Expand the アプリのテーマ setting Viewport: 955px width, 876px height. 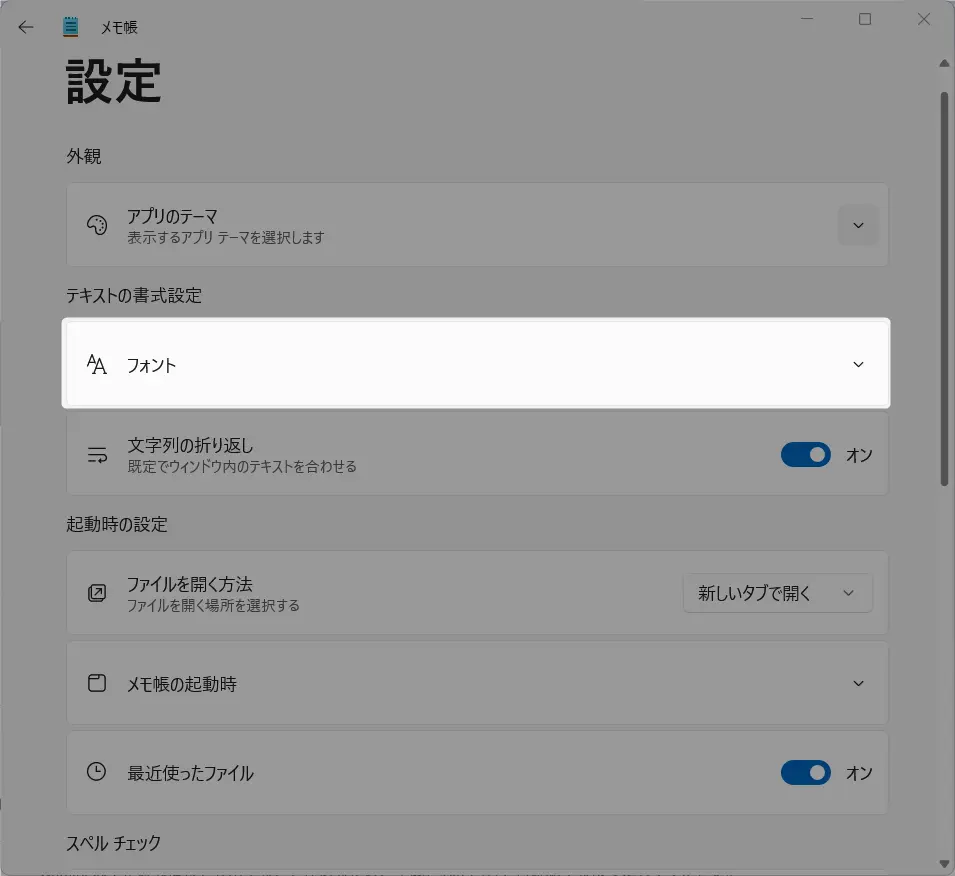click(x=857, y=225)
